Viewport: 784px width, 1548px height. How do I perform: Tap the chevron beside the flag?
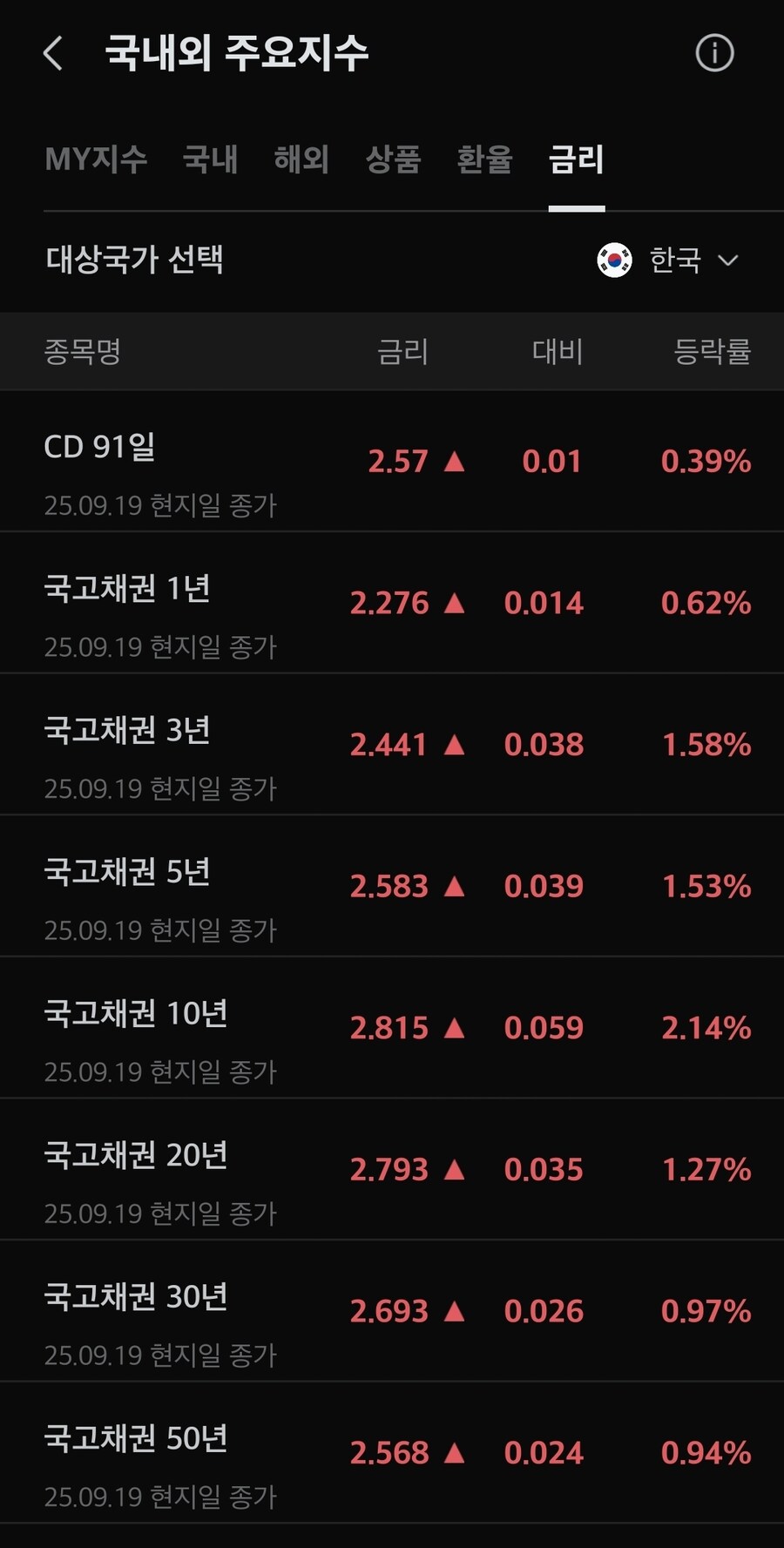click(x=730, y=259)
